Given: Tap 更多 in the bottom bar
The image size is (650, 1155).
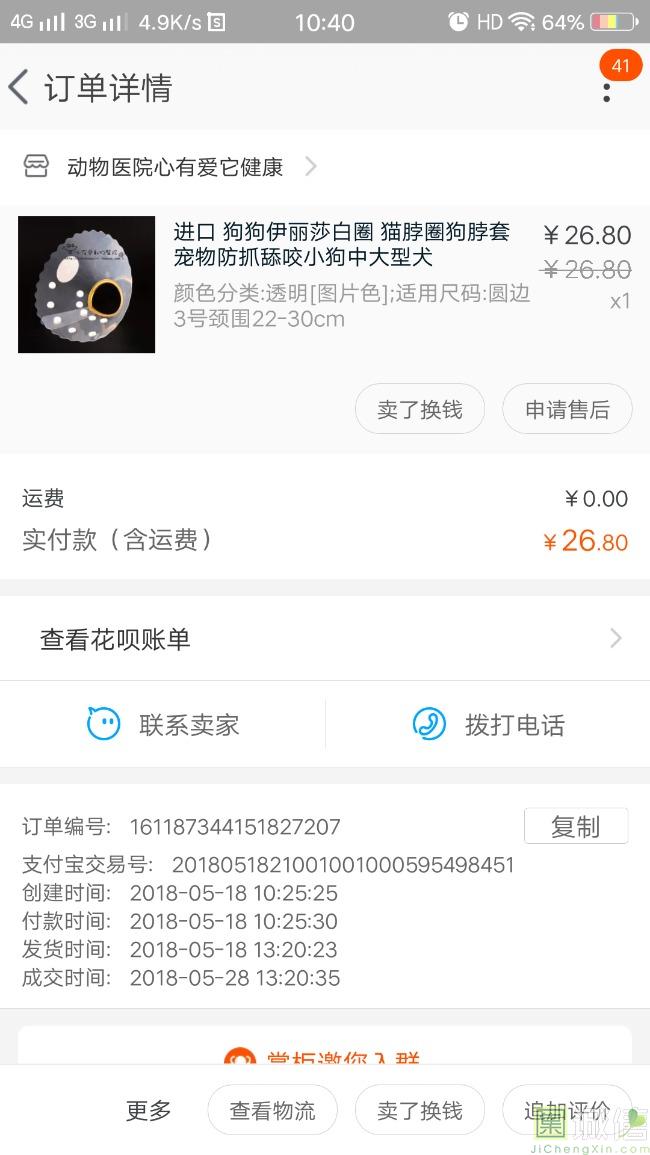Looking at the screenshot, I should [148, 1110].
